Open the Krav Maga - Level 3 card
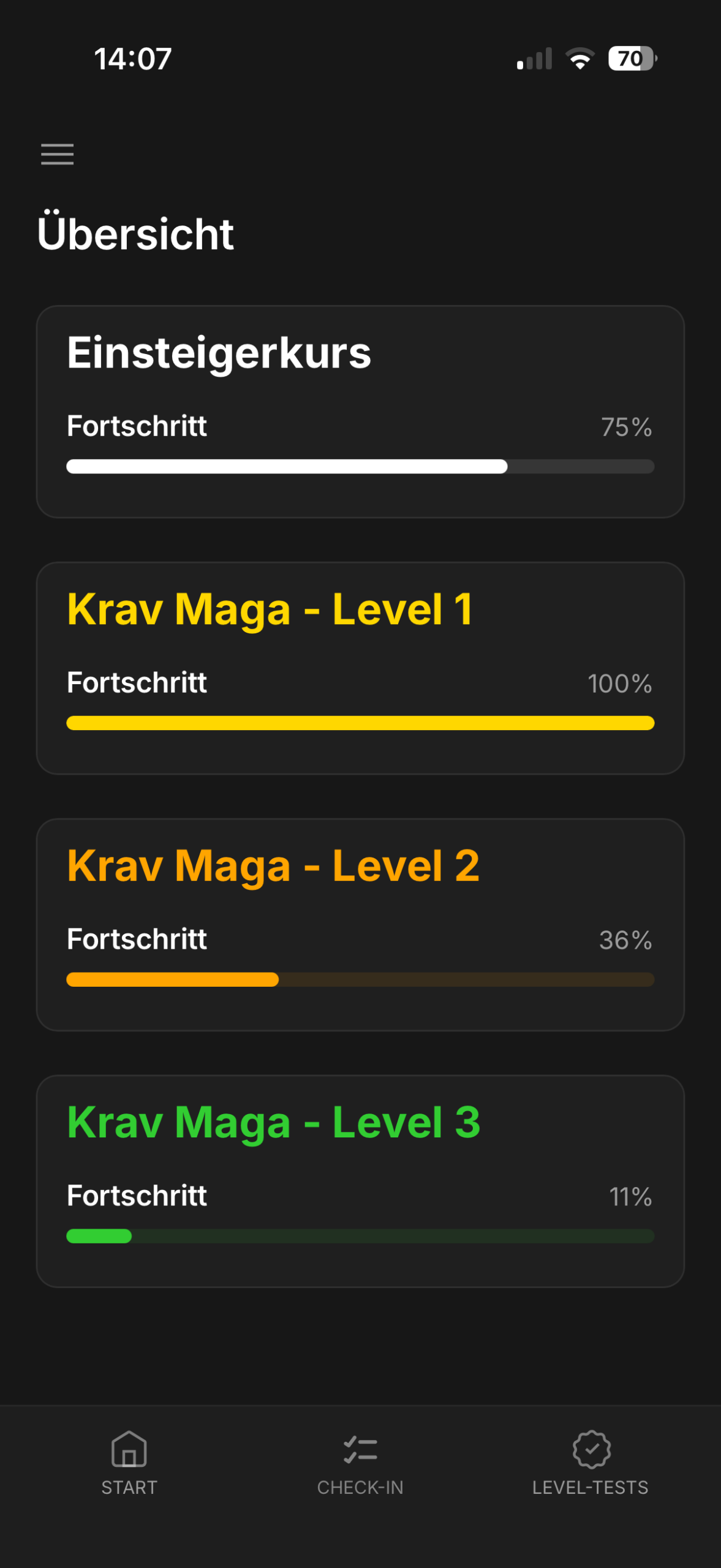 pos(360,1181)
